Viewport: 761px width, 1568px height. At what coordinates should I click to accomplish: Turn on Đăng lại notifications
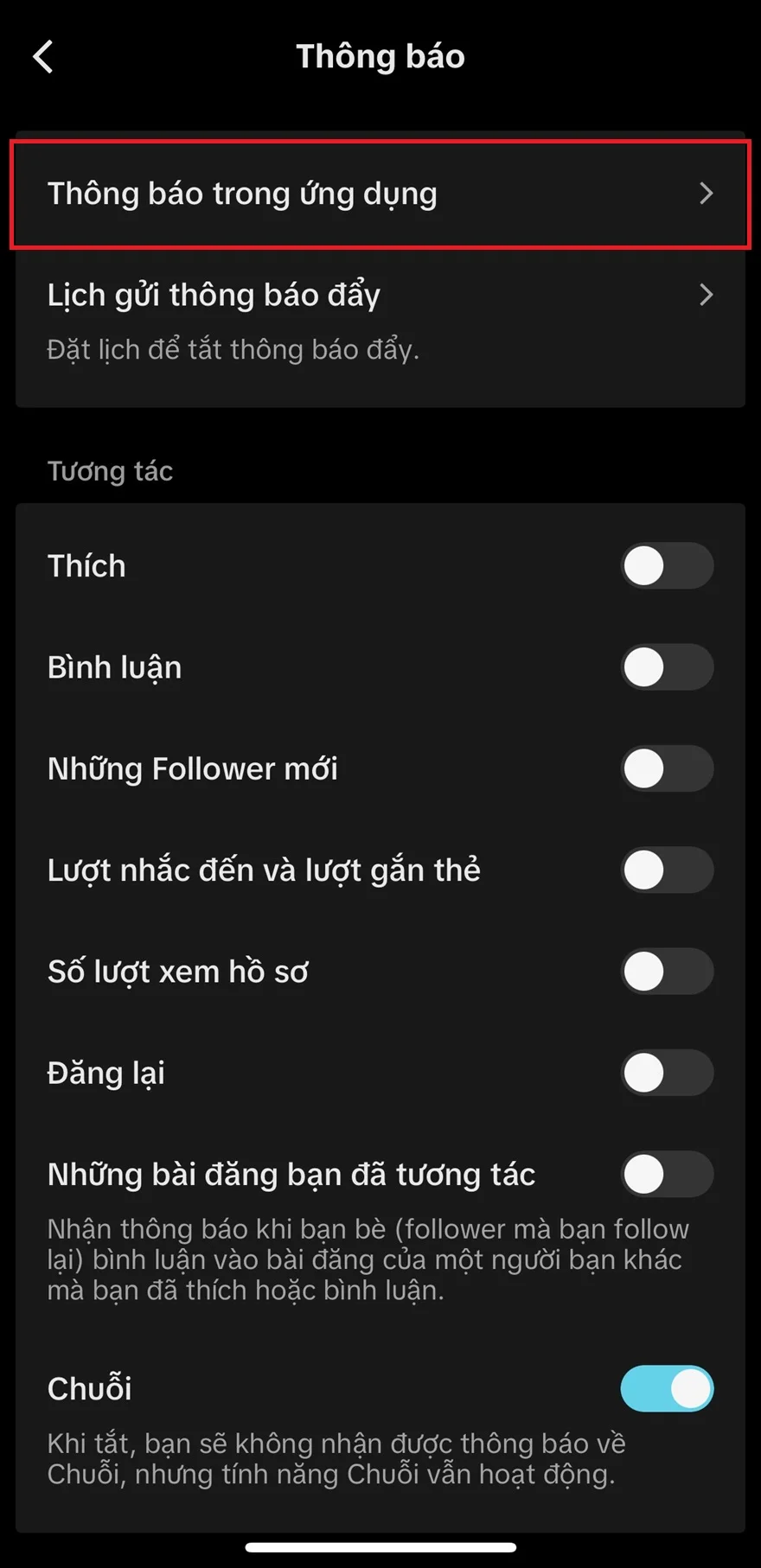point(667,1073)
